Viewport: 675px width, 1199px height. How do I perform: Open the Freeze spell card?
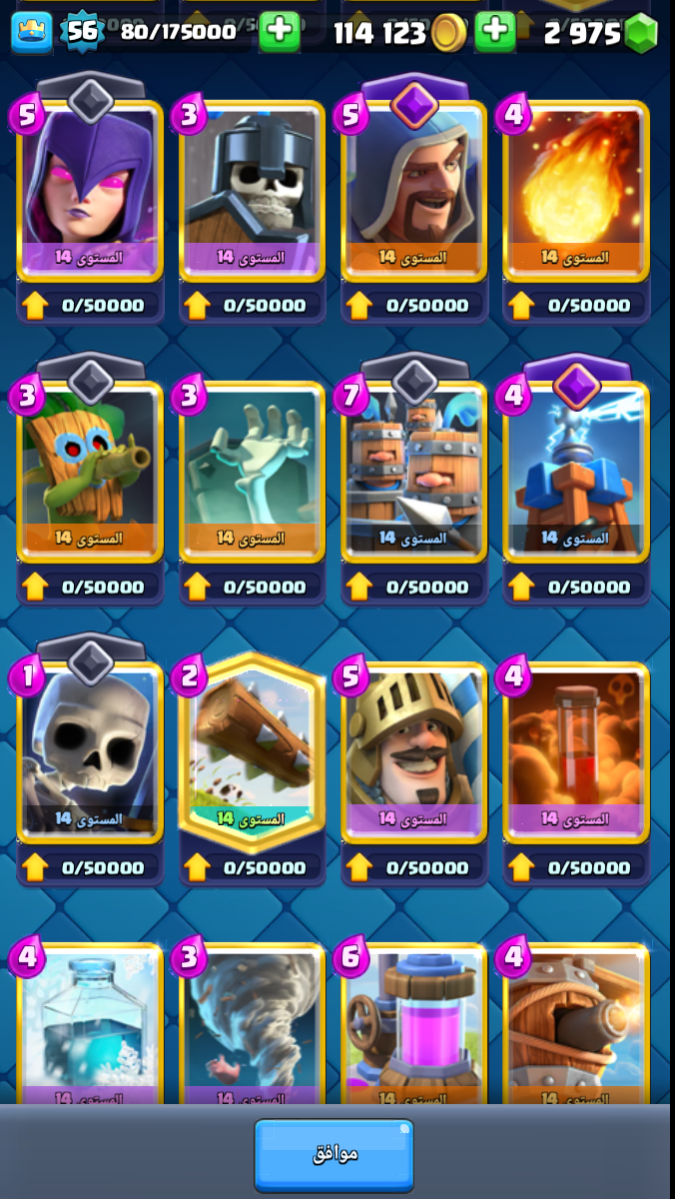point(90,1025)
